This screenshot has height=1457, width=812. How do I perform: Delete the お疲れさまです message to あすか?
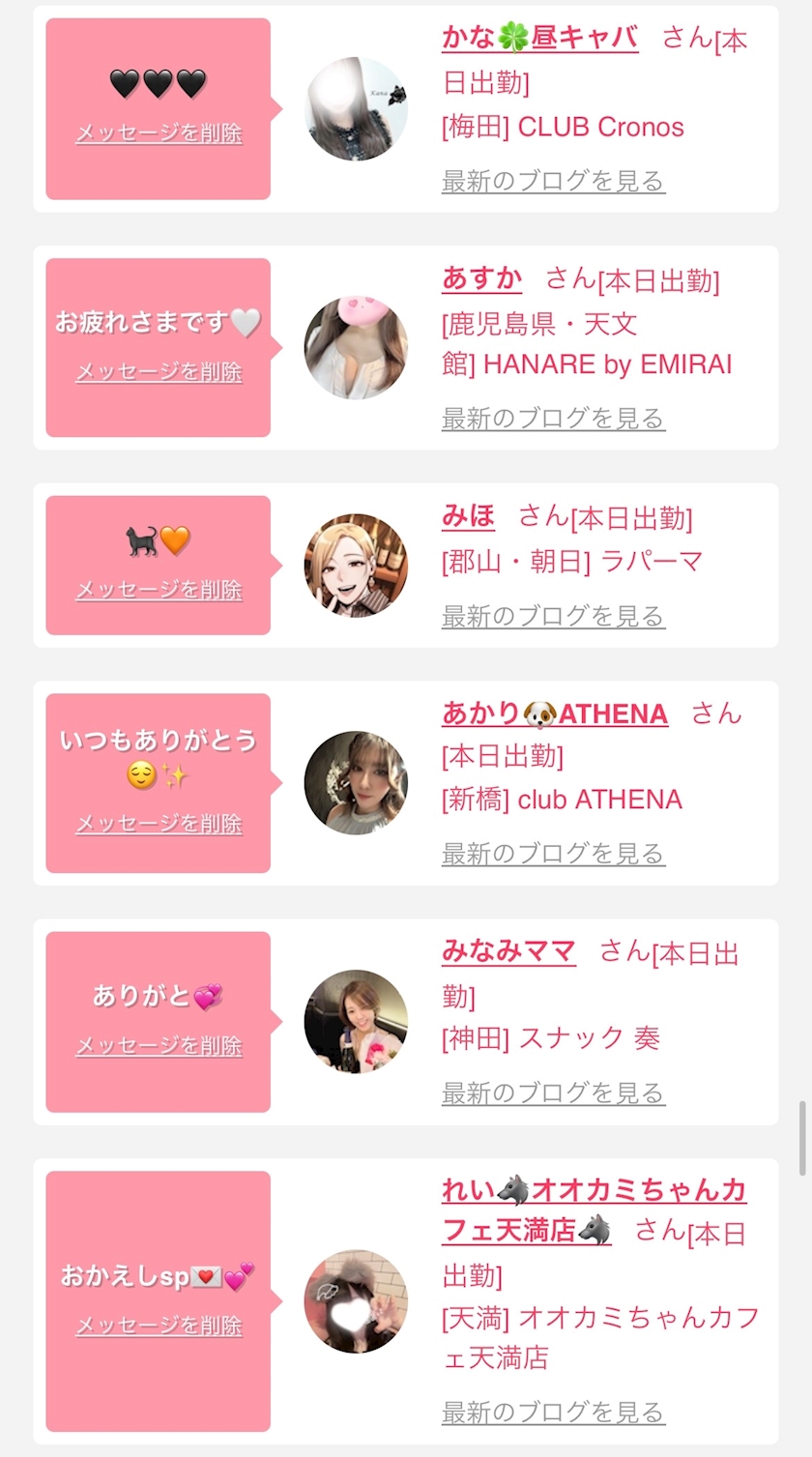click(159, 372)
